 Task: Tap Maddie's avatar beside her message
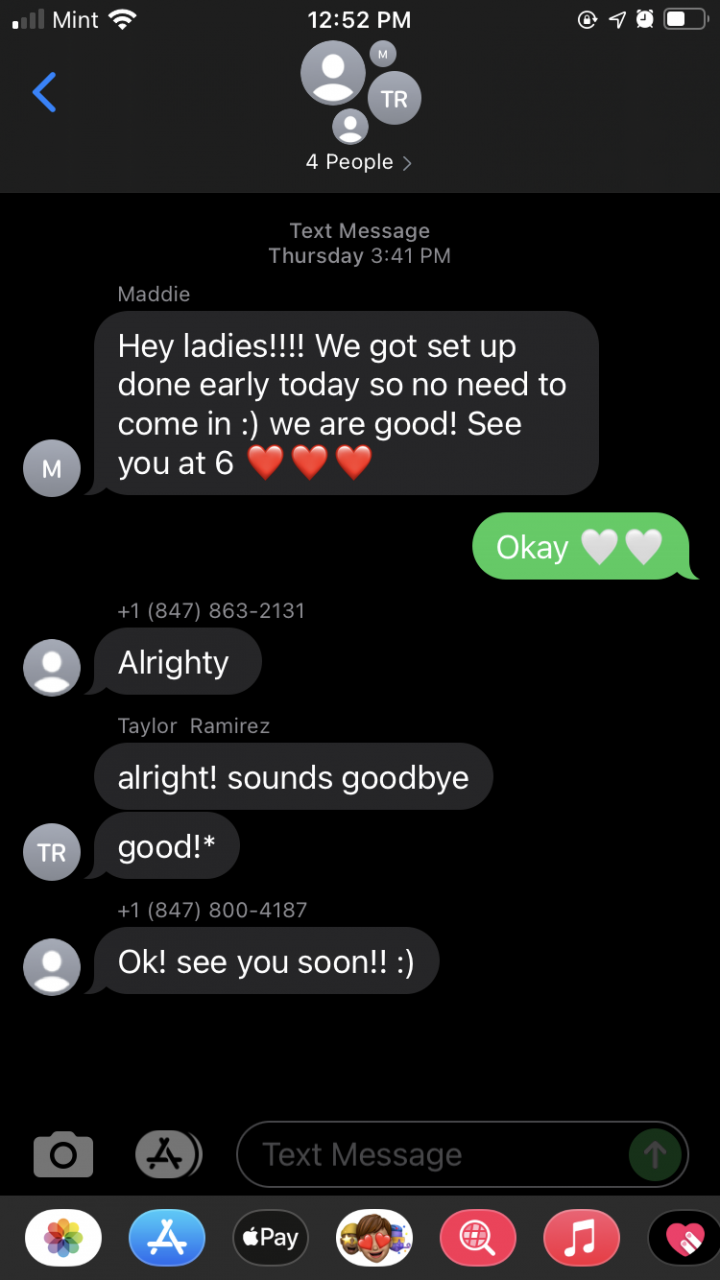pos(52,468)
